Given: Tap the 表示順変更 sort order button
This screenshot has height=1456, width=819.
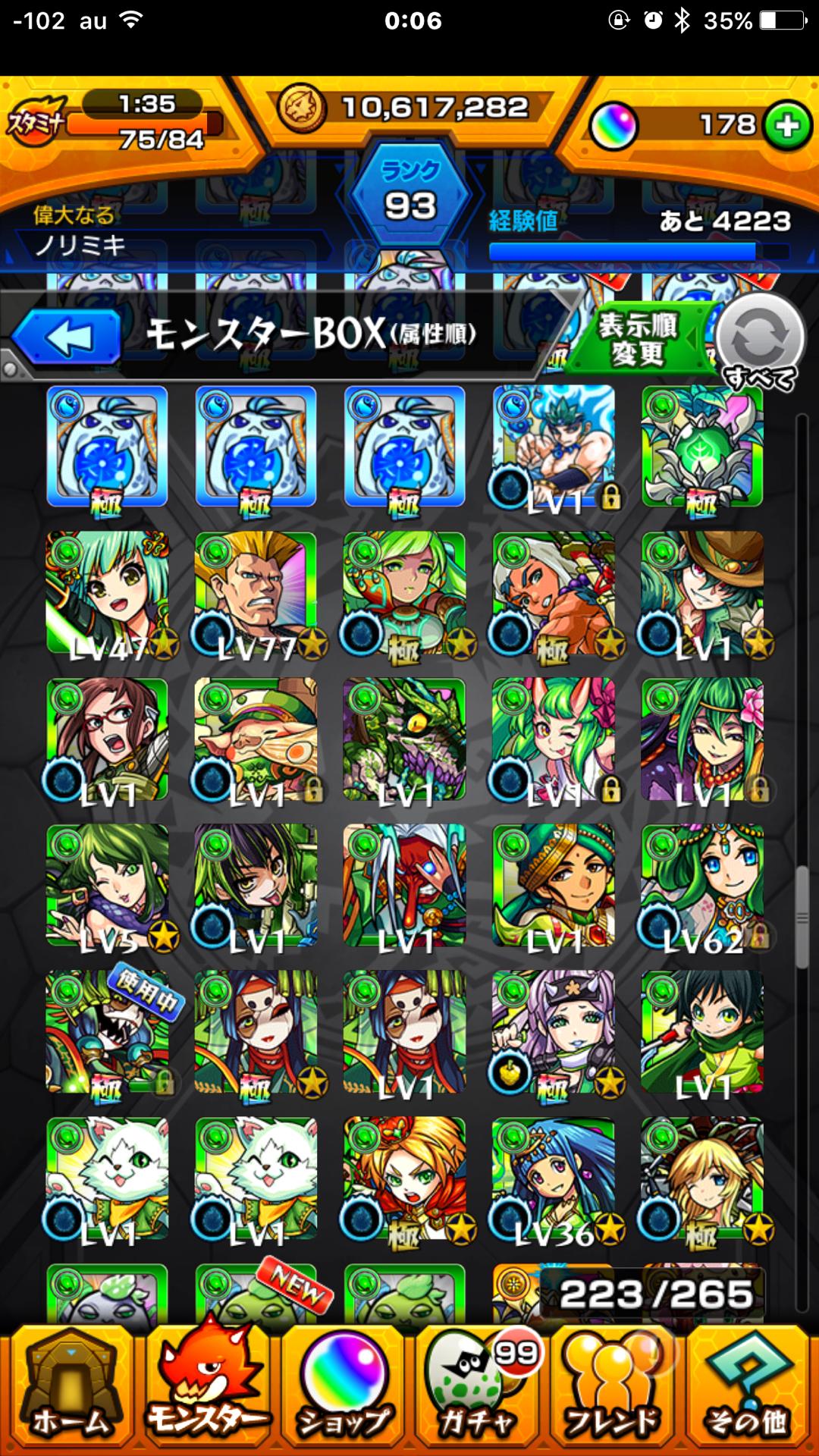Looking at the screenshot, I should coord(637,340).
